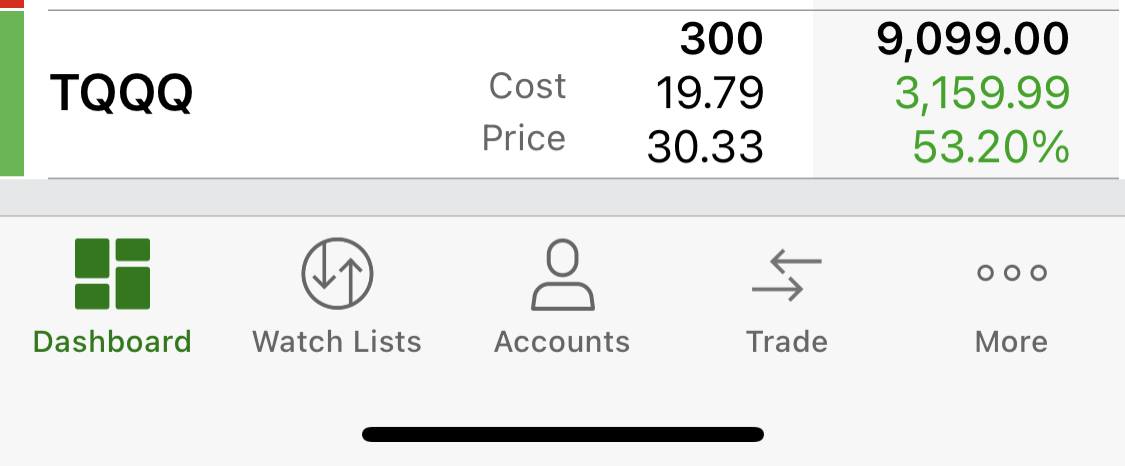Open the Accounts tab
Viewport: 1125px width, 466px height.
(x=562, y=295)
